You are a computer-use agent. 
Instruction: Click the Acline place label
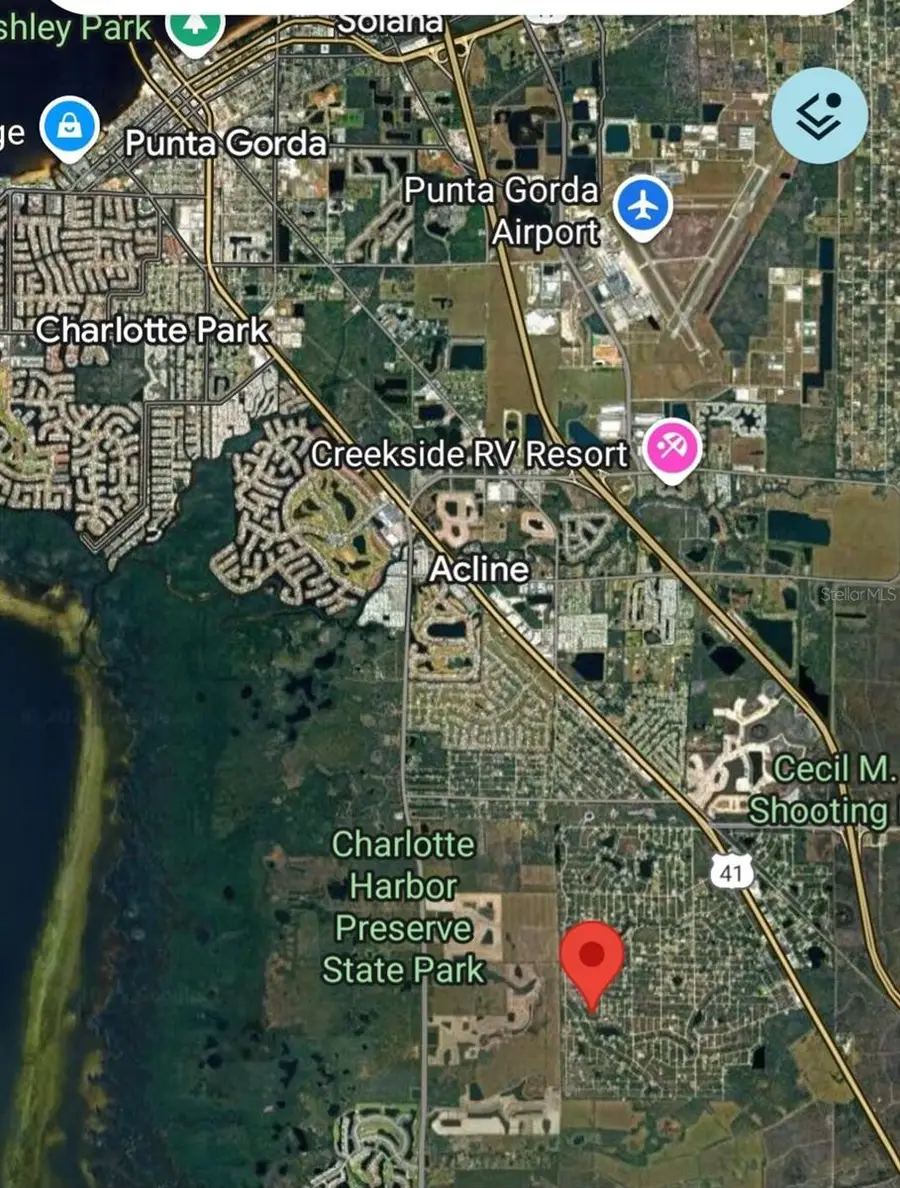480,570
